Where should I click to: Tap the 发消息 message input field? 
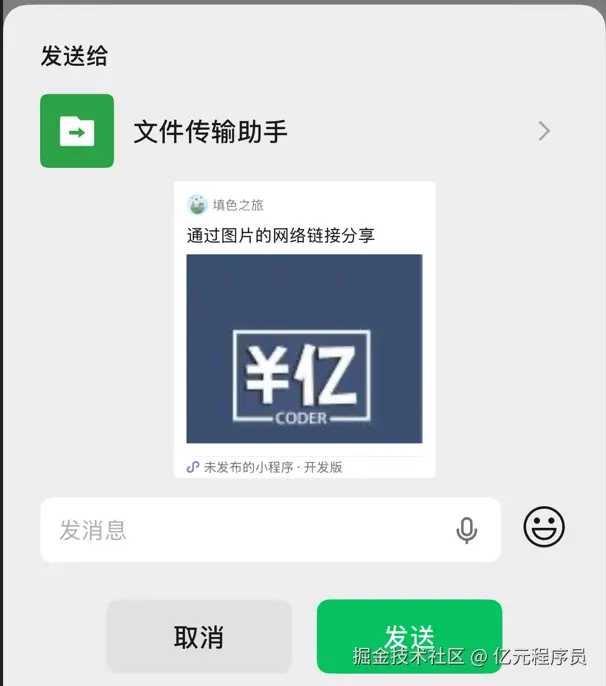(x=240, y=530)
